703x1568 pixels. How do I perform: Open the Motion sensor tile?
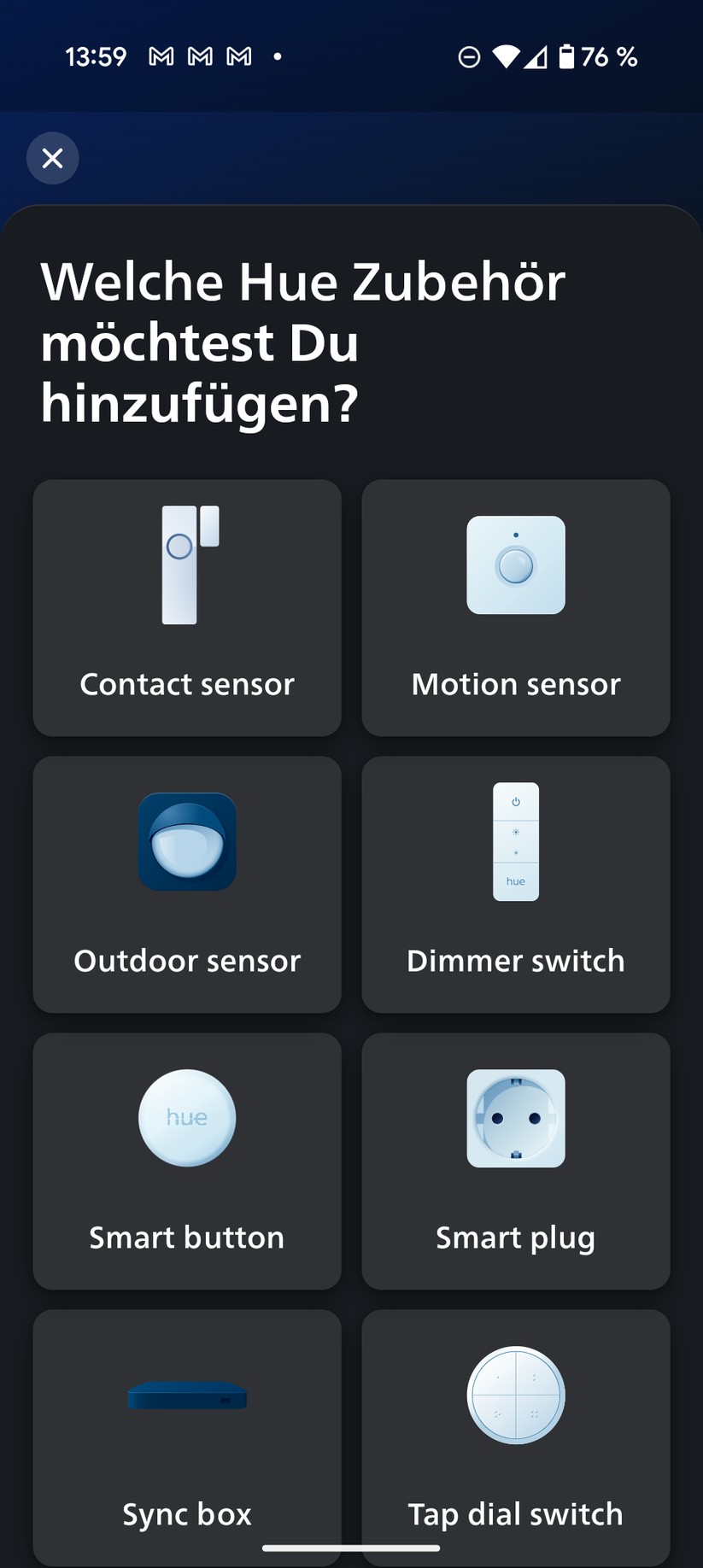pos(515,608)
